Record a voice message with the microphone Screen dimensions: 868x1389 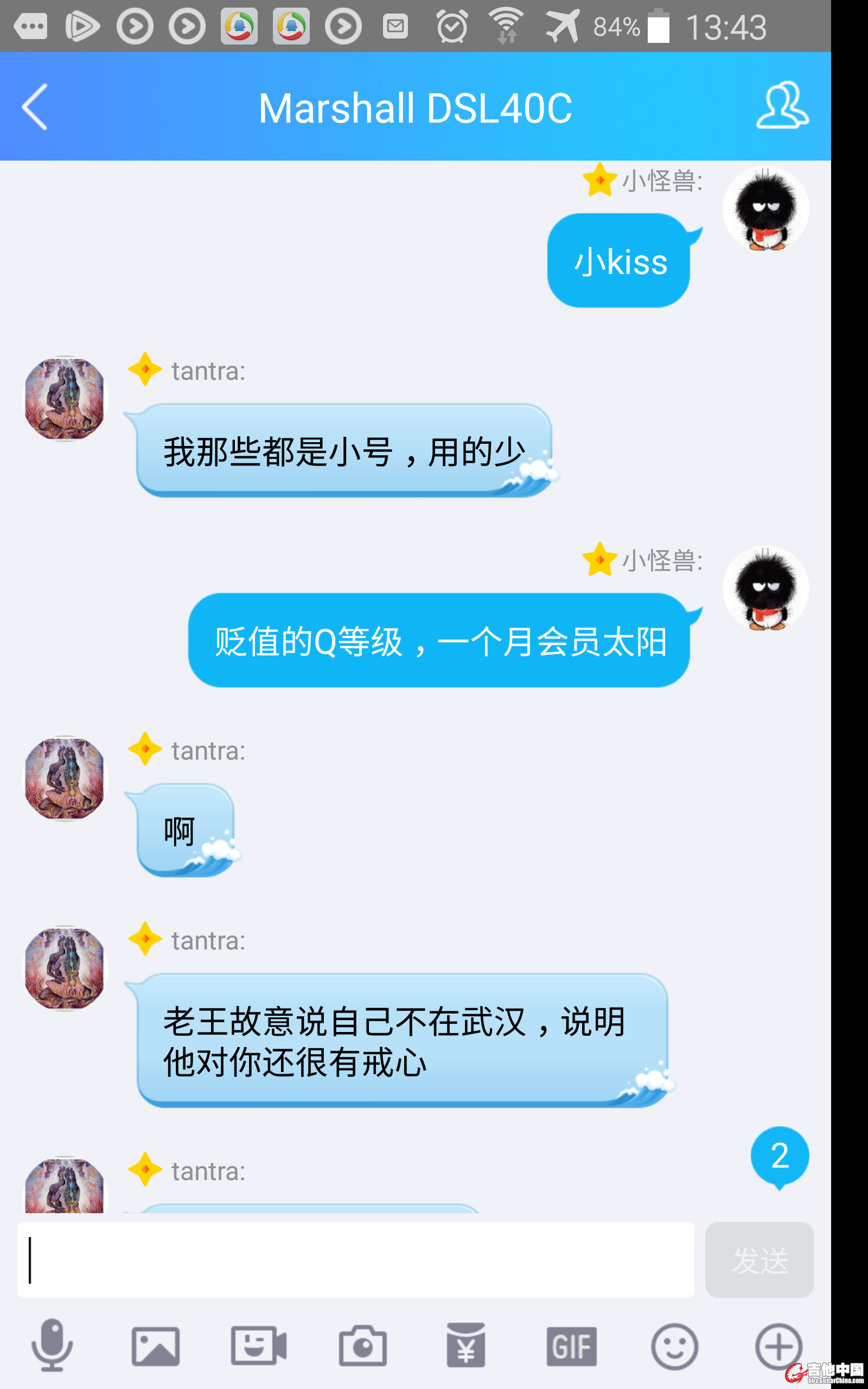(52, 1346)
